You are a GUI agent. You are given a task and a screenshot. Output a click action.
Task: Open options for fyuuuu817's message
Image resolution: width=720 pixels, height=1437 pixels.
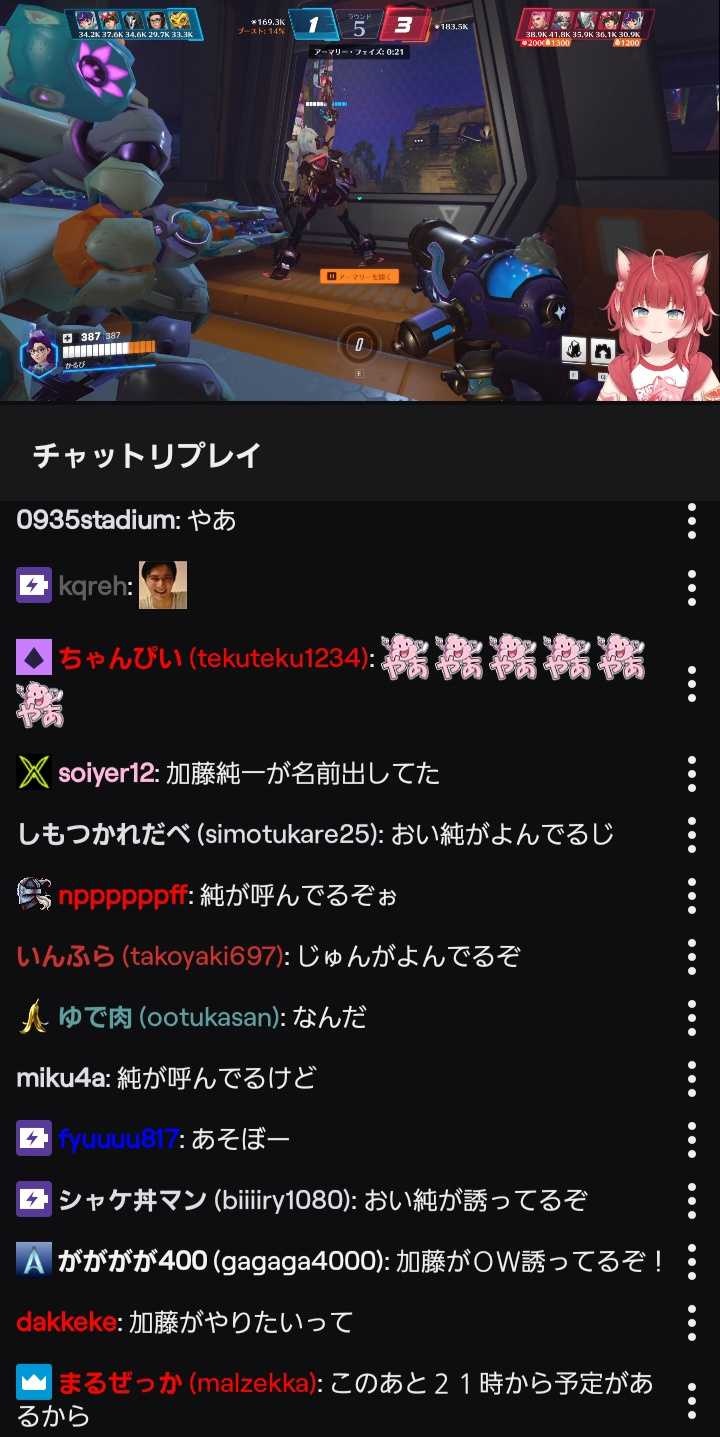[691, 1140]
